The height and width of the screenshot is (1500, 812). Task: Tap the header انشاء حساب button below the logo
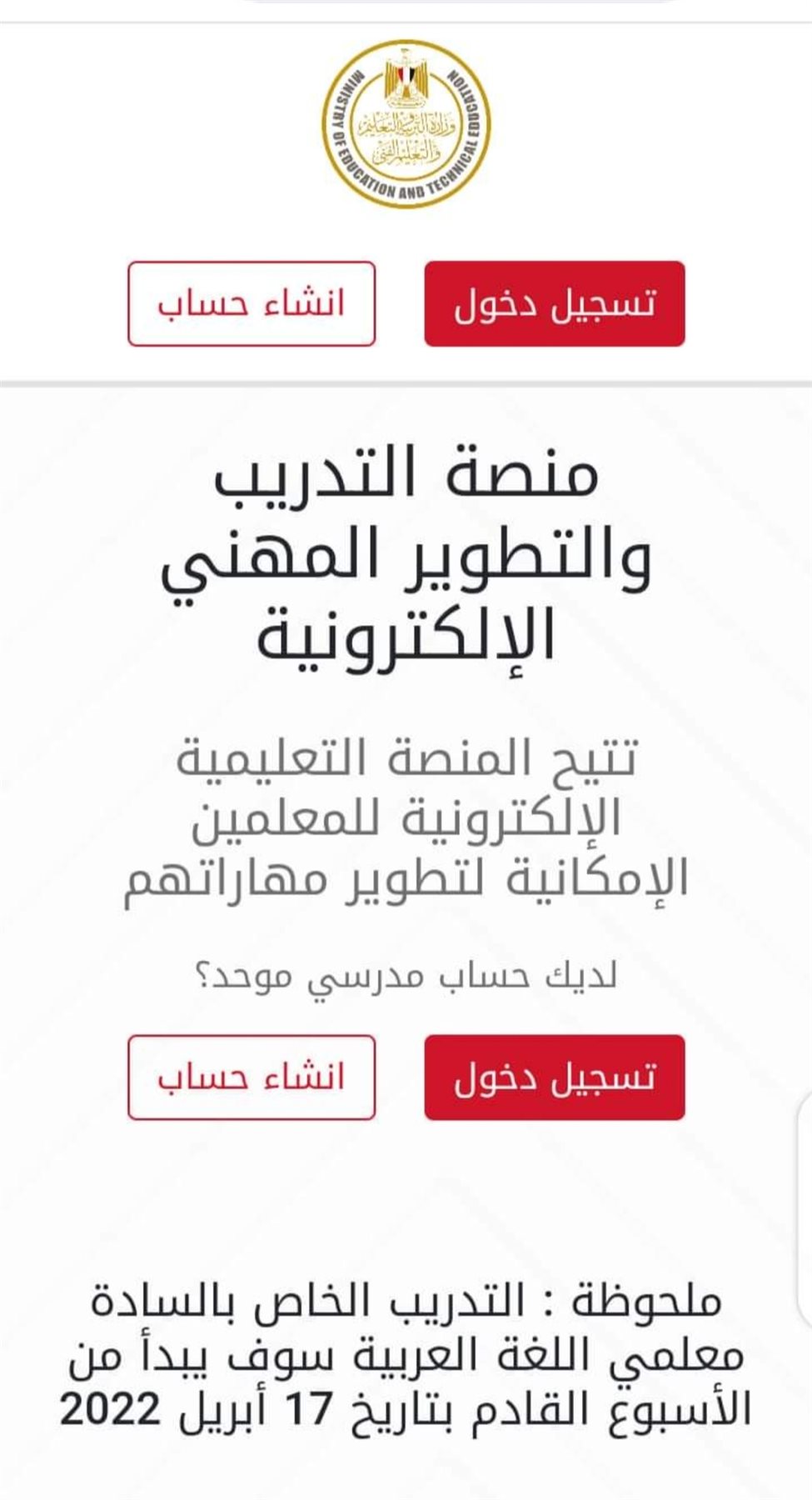252,303
